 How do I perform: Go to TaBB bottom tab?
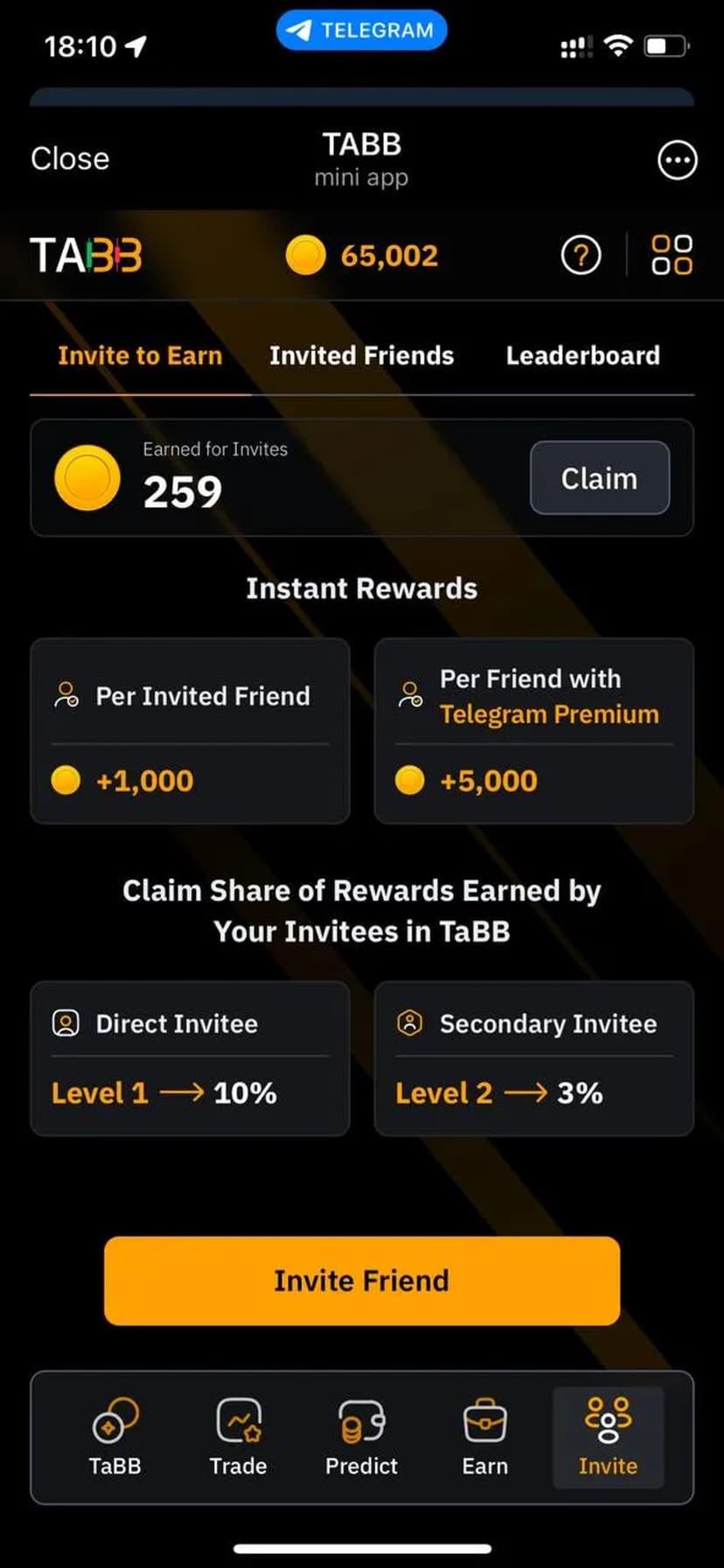pos(115,1437)
